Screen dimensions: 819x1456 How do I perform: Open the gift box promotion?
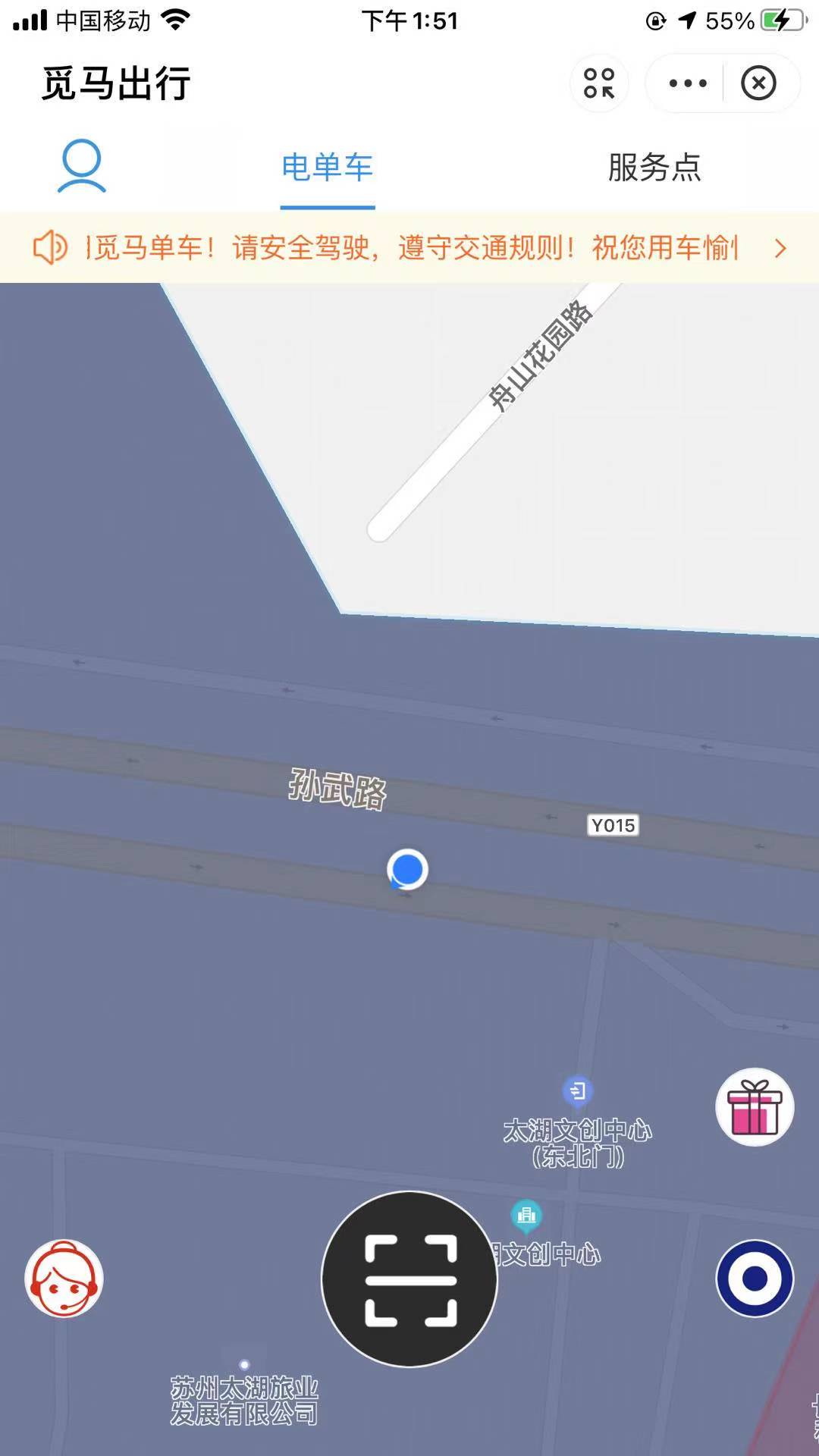[755, 1108]
